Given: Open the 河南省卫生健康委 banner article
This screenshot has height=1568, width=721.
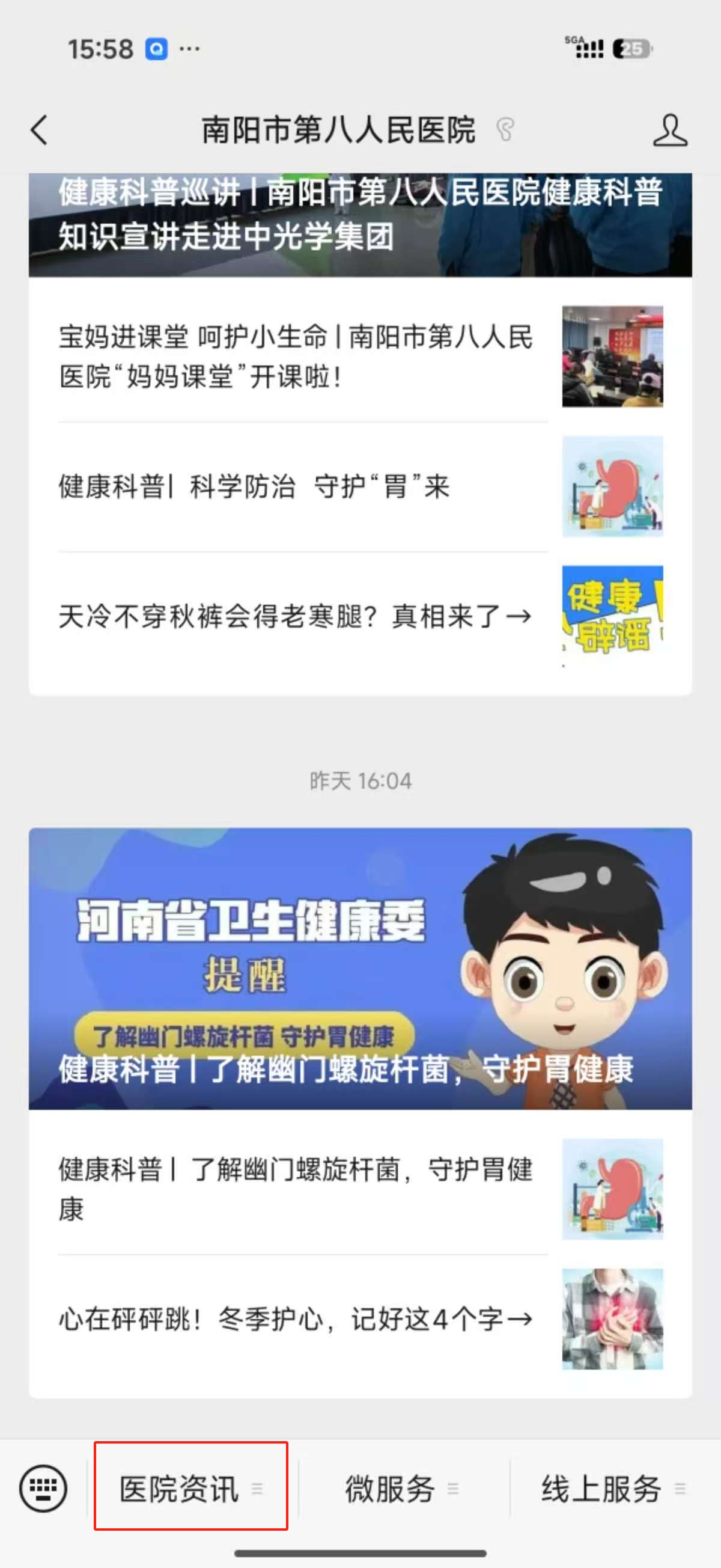Looking at the screenshot, I should 360,968.
